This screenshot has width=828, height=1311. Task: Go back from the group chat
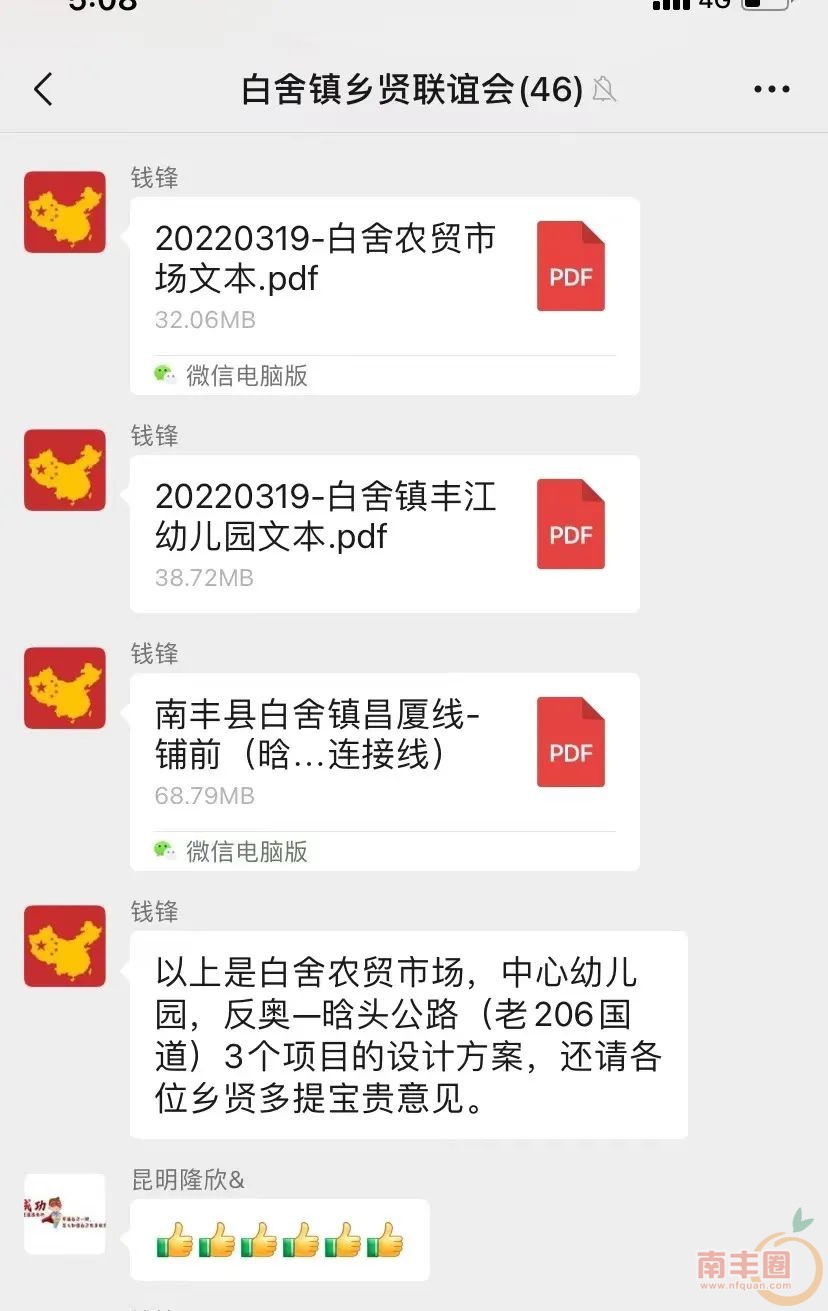click(43, 90)
